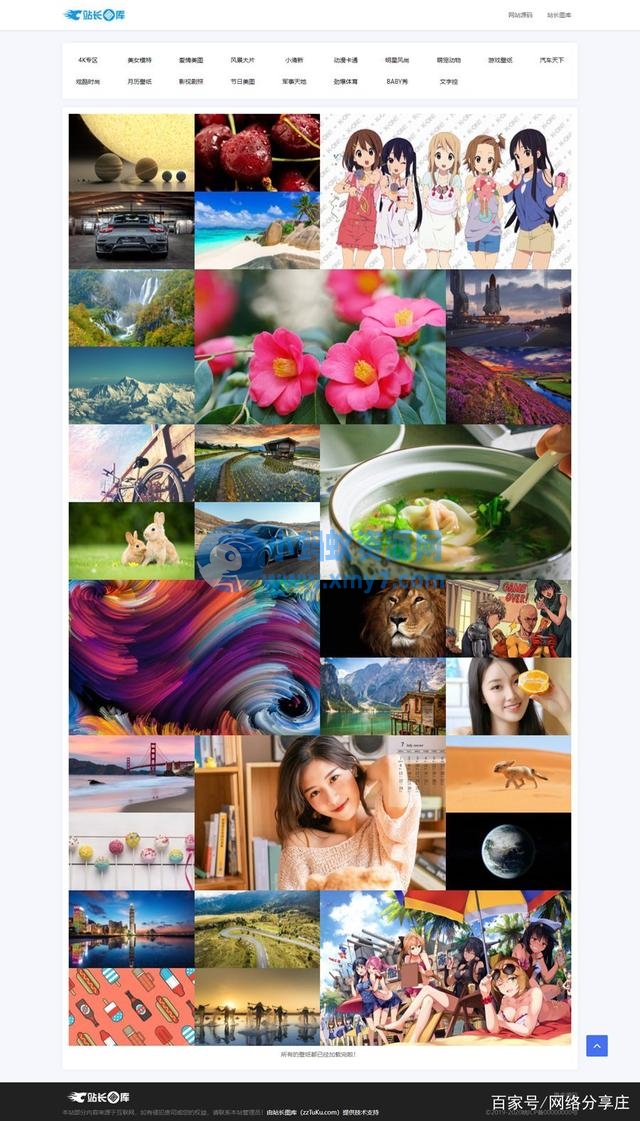Open the 4K专区 category
The height and width of the screenshot is (1121, 640).
(x=88, y=60)
